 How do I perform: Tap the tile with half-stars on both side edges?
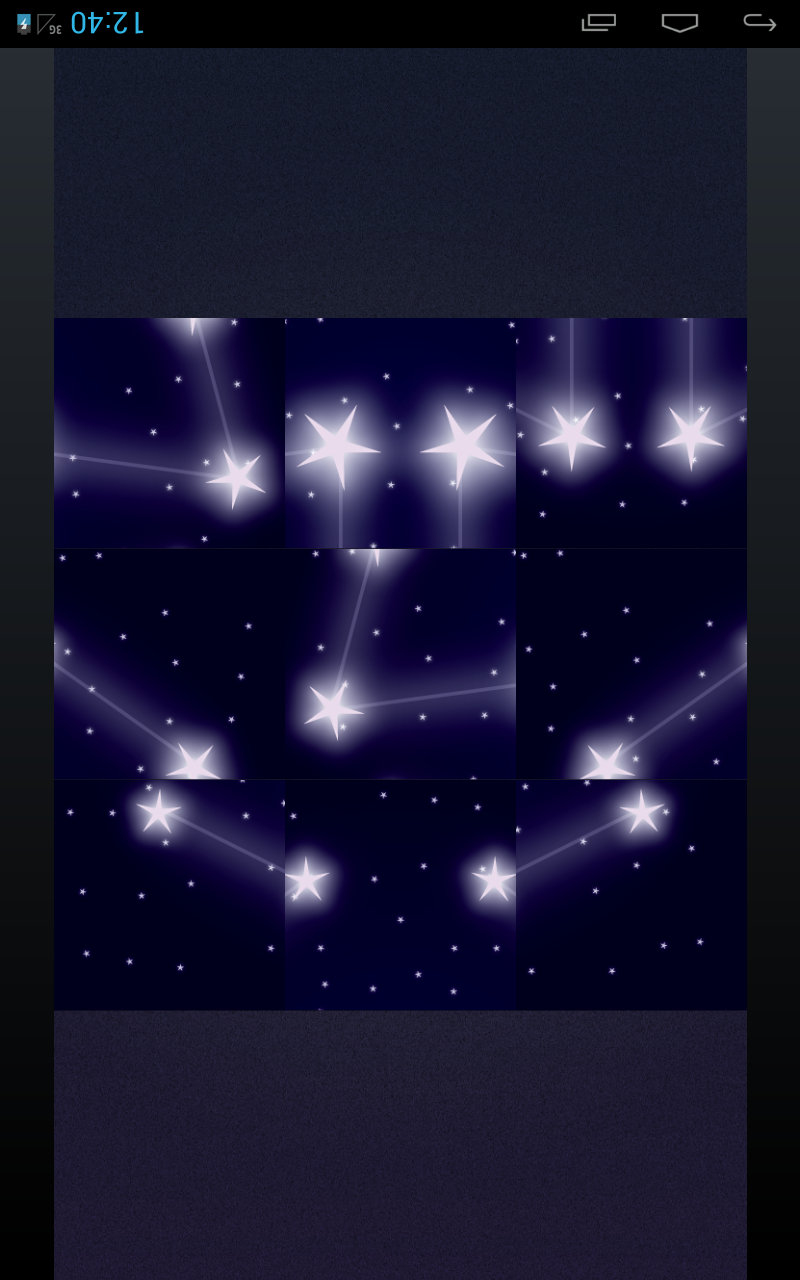point(400,895)
